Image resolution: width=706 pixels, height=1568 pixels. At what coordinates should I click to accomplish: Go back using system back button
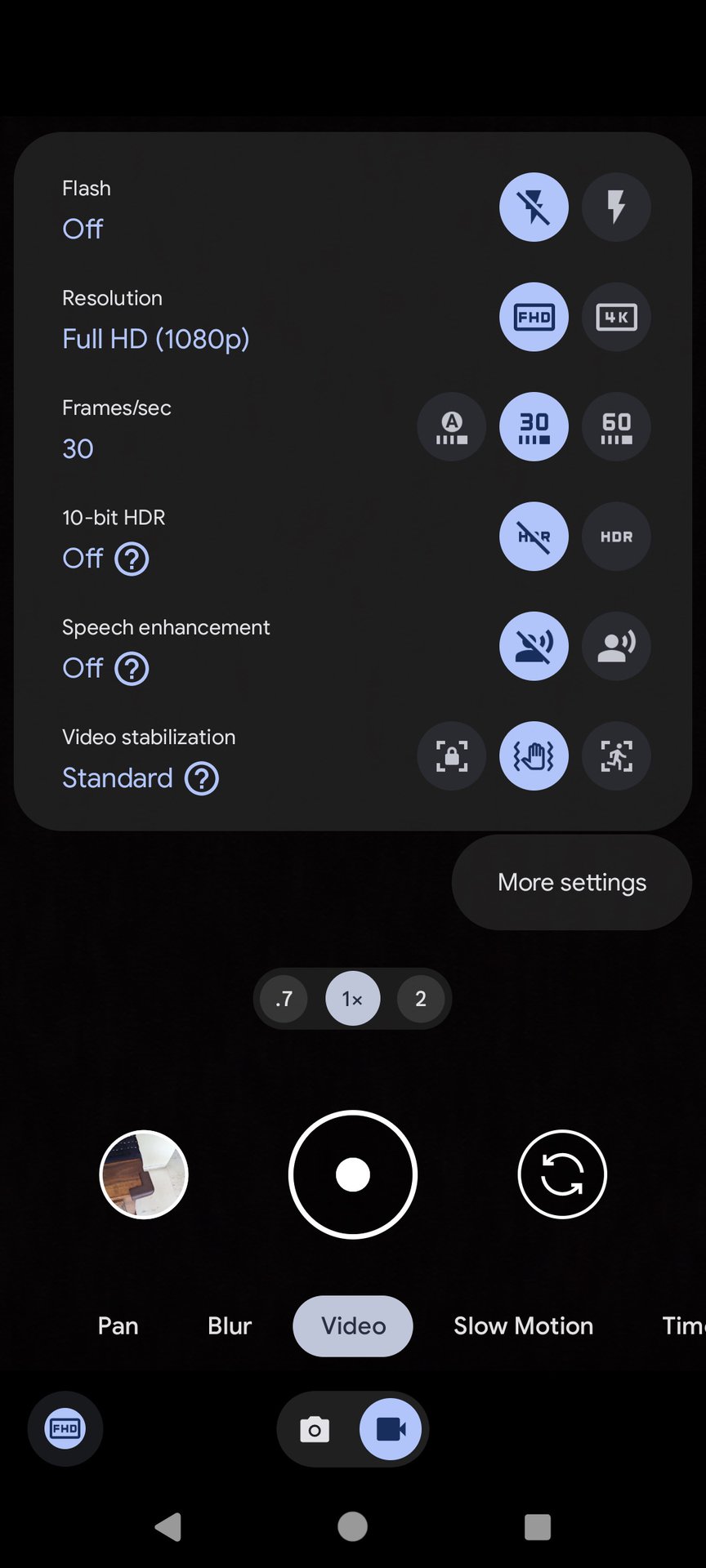click(168, 1526)
